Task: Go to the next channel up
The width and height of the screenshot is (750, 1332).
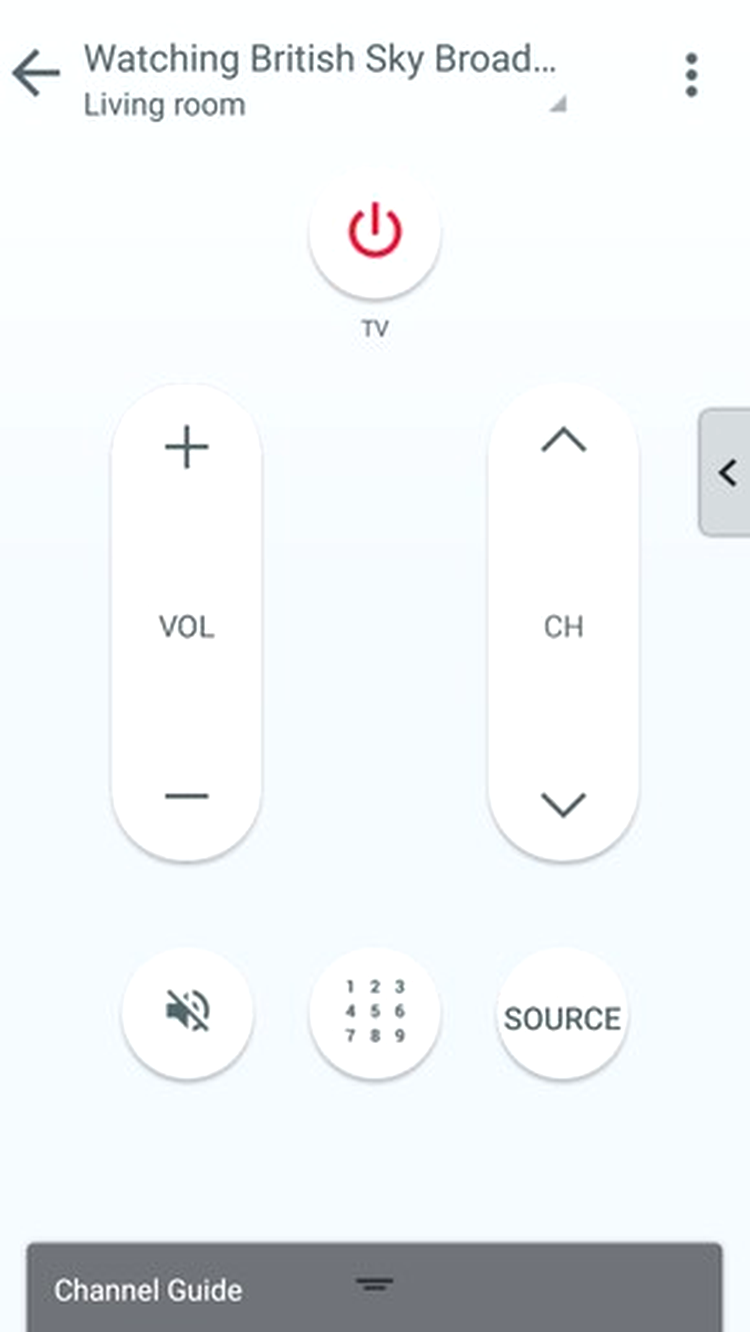Action: tap(563, 440)
